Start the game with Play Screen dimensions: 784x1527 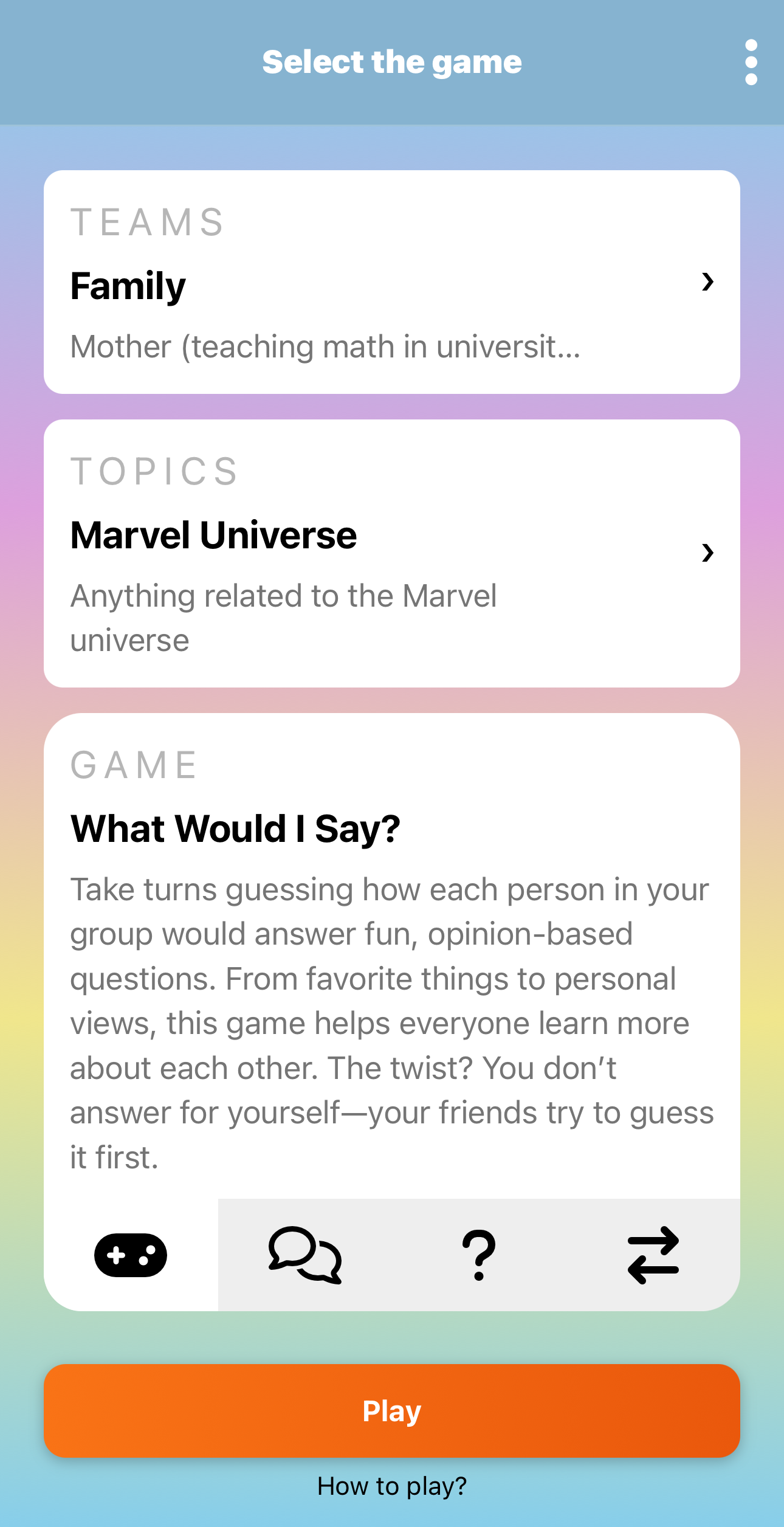(391, 1410)
